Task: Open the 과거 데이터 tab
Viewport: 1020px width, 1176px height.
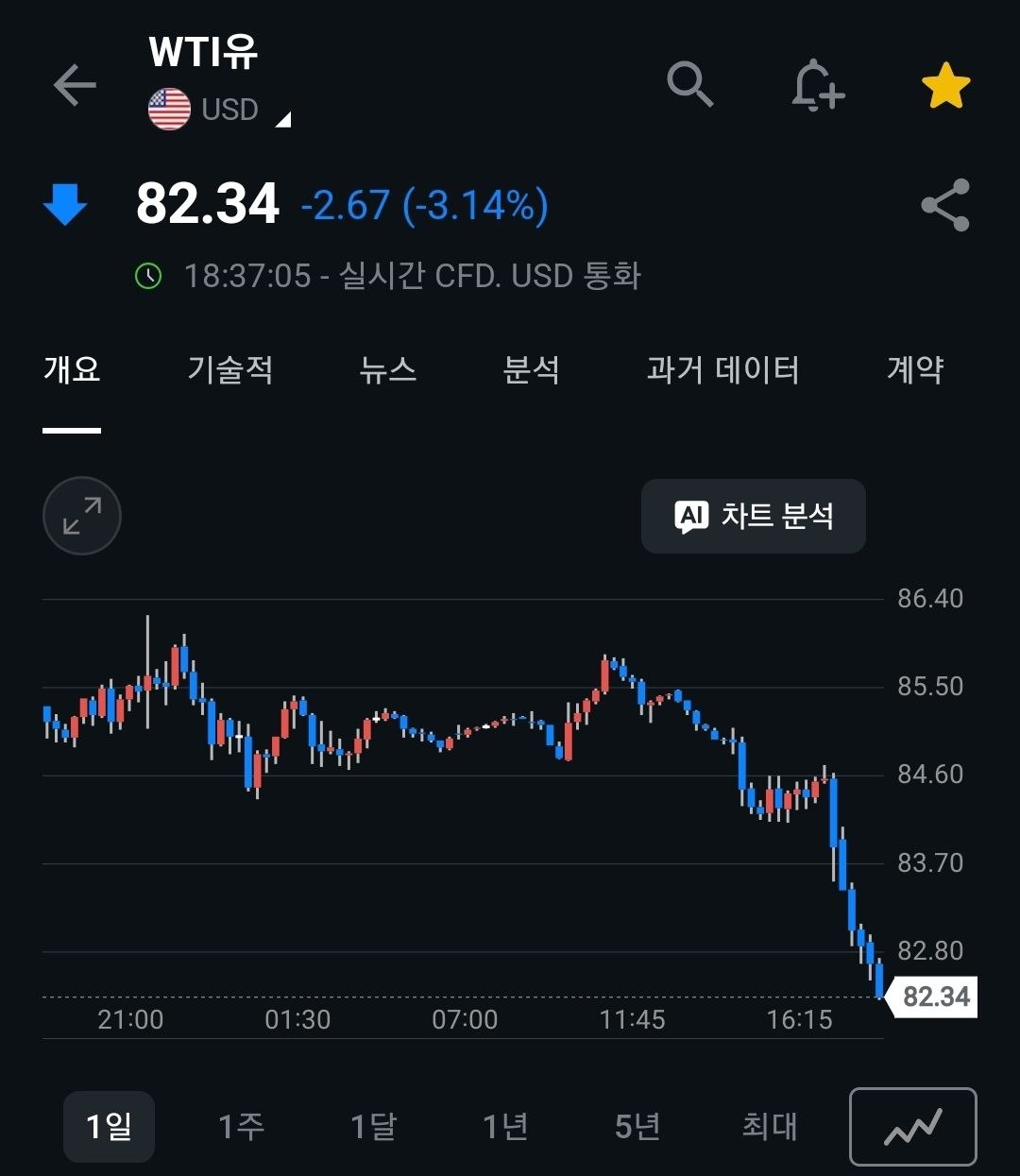Action: [723, 369]
